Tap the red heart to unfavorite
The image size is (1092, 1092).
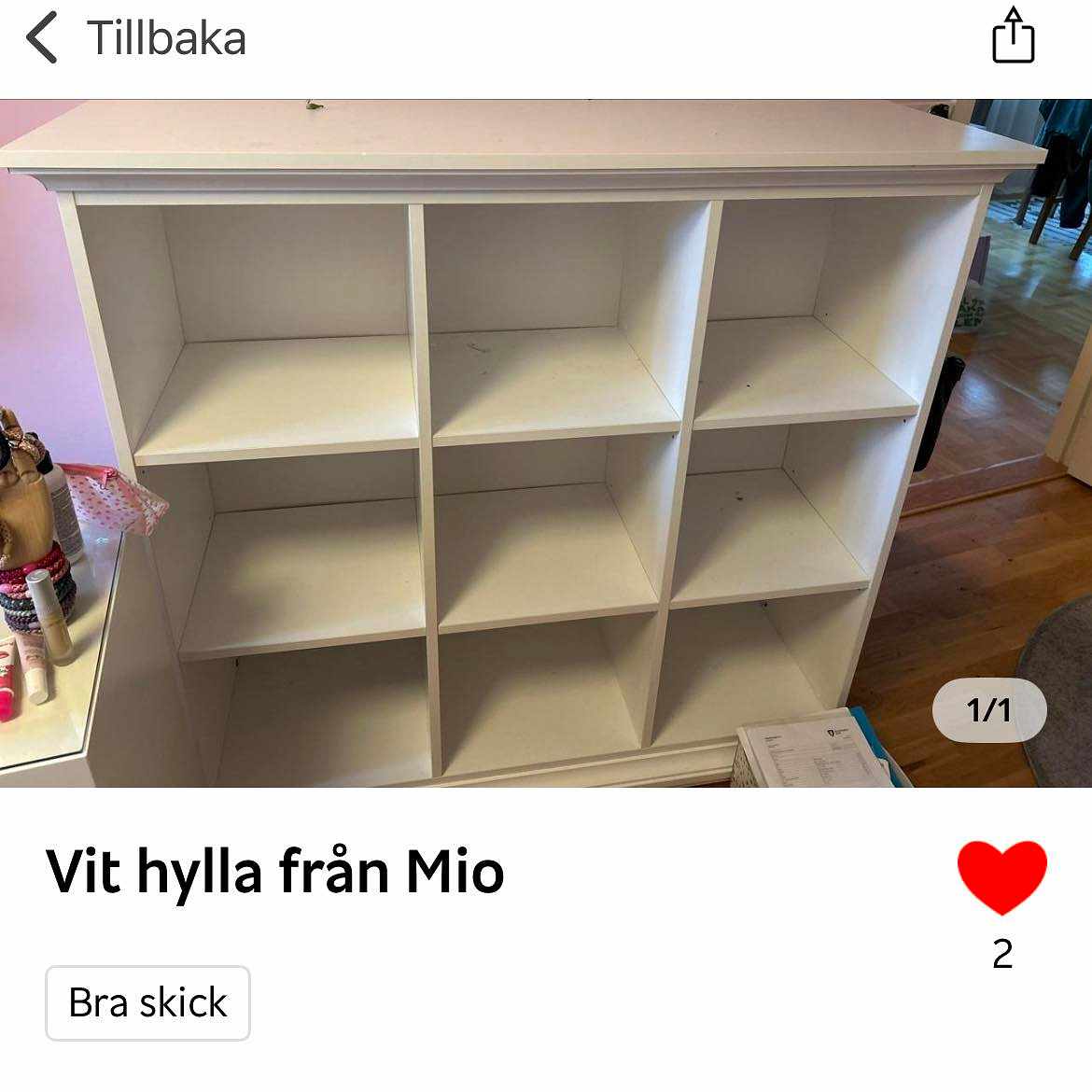click(1001, 876)
